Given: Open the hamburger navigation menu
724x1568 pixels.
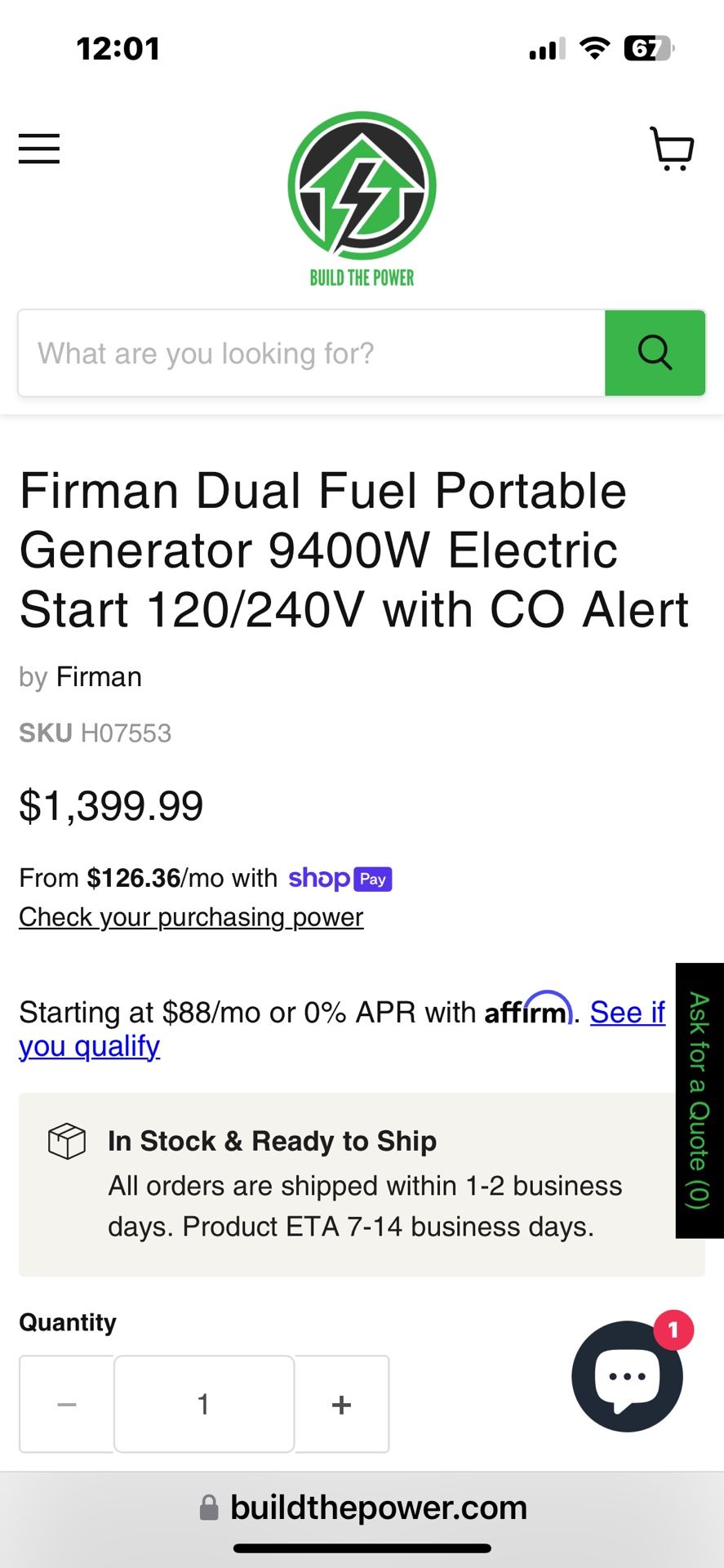Looking at the screenshot, I should pyautogui.click(x=38, y=149).
